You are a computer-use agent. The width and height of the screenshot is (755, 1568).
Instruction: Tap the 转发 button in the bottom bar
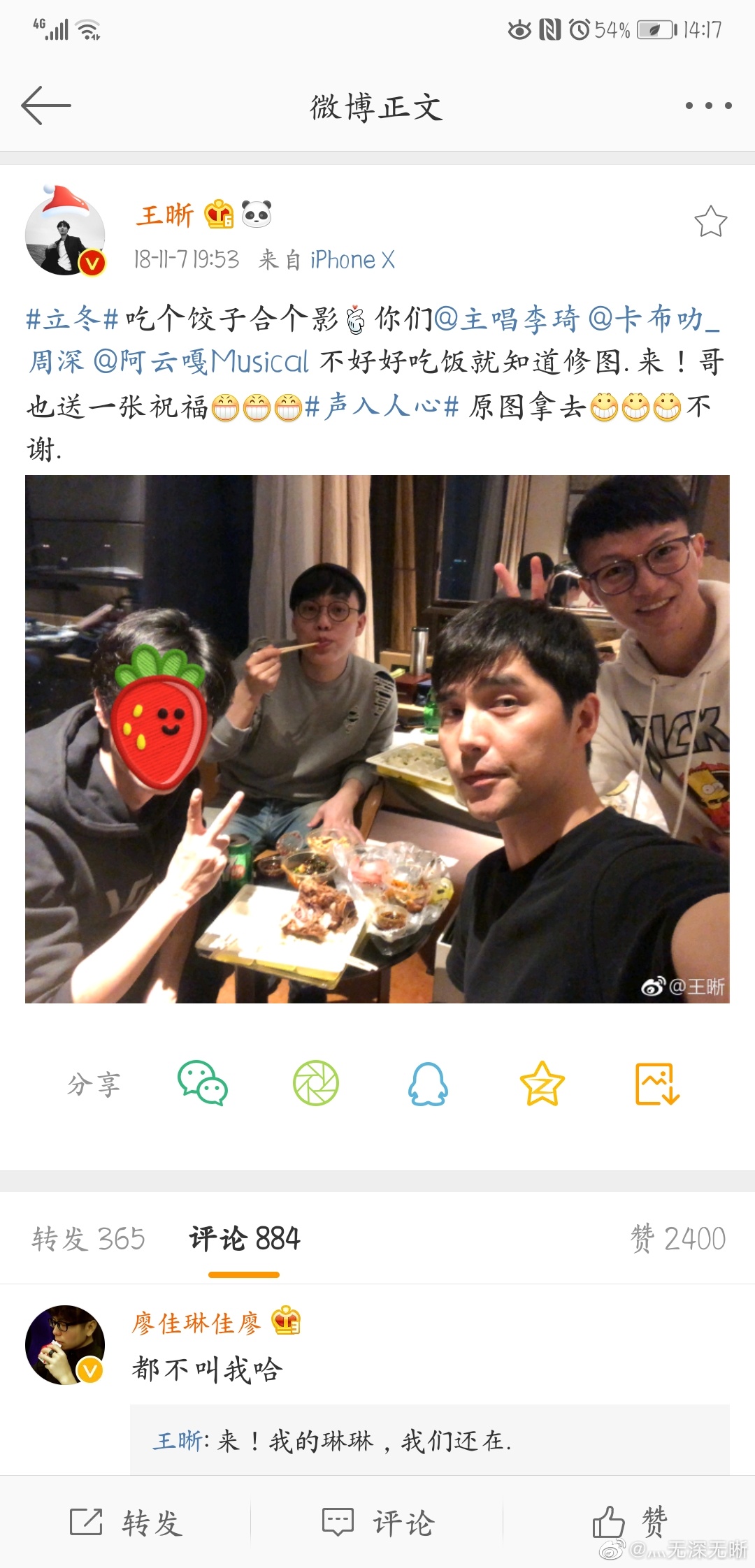point(126,1522)
